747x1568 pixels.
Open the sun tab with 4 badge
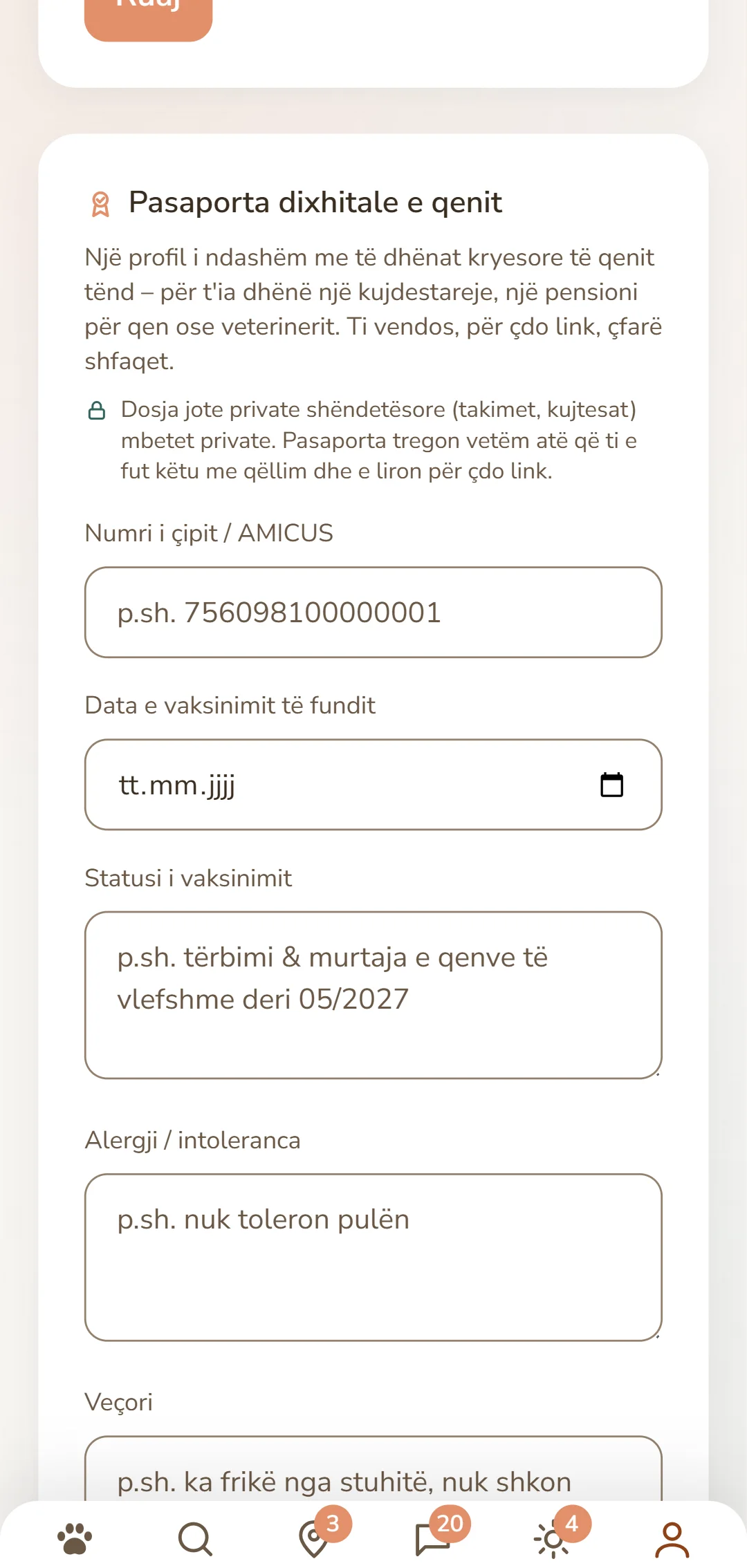point(553,1539)
